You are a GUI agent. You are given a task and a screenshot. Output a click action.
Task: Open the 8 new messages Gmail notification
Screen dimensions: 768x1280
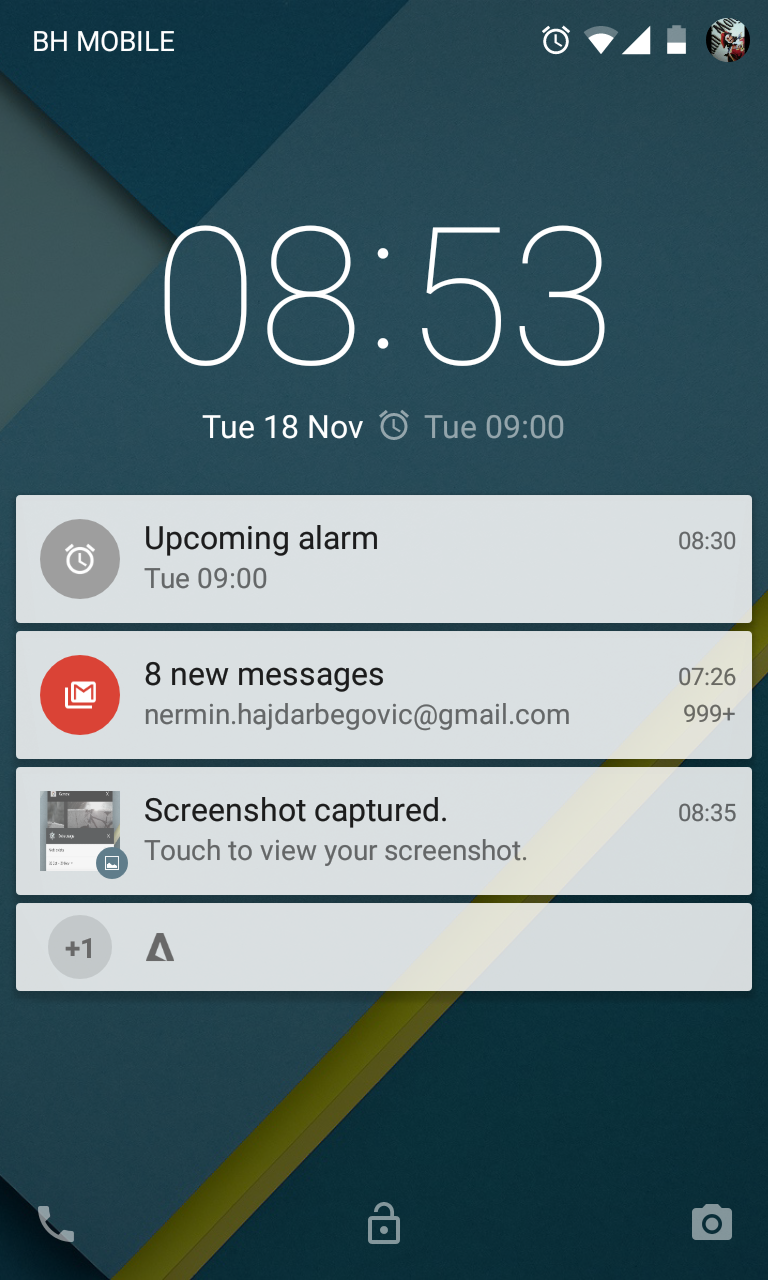[x=384, y=695]
